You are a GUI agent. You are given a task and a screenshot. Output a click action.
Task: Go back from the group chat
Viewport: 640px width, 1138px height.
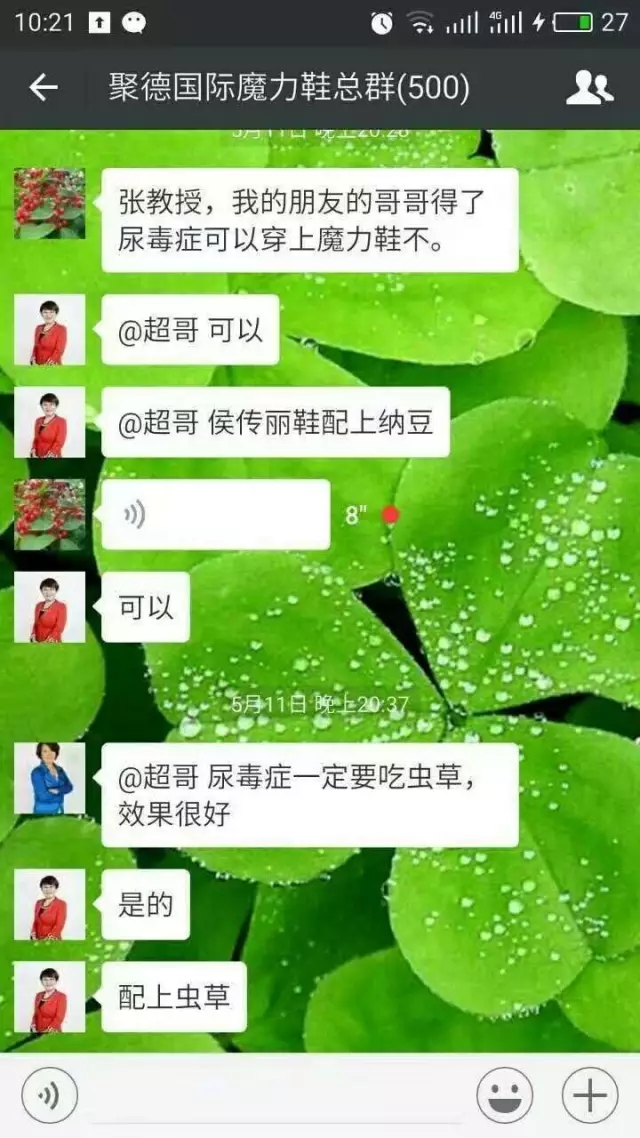[43, 88]
